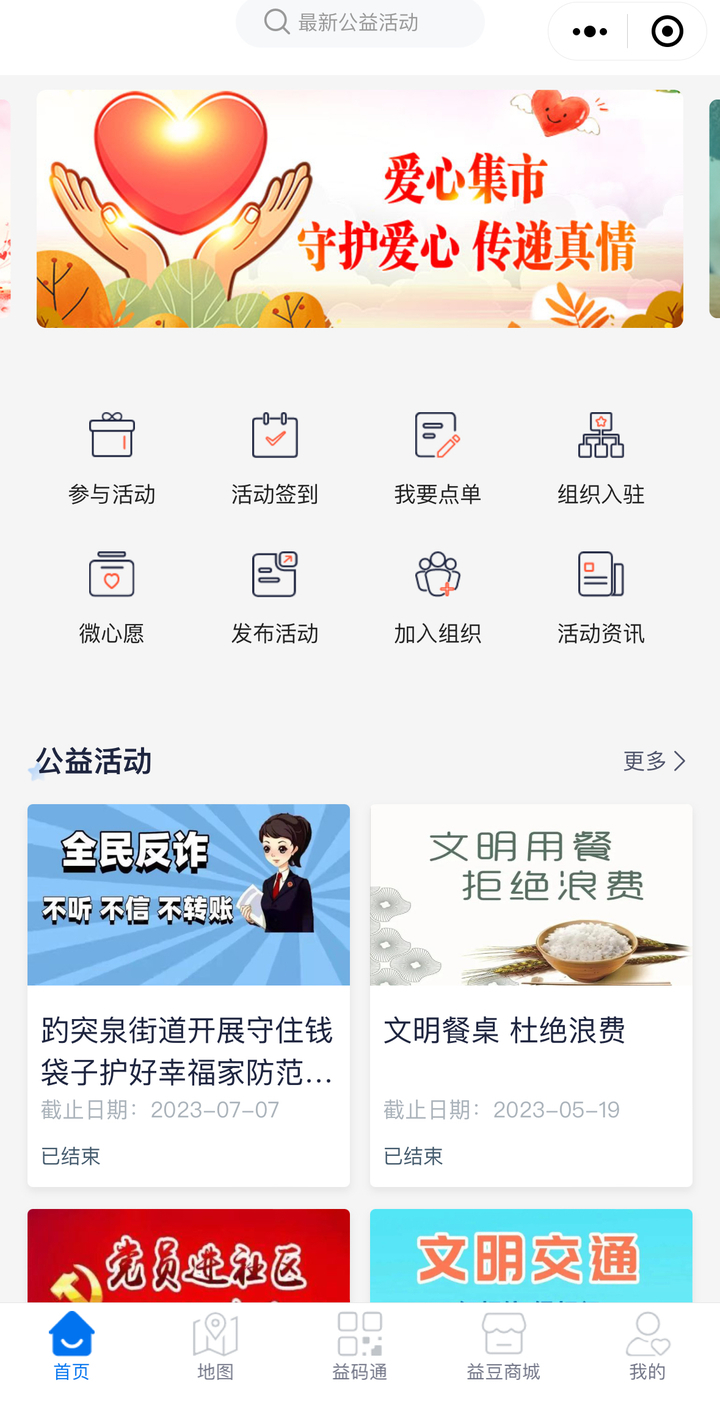Switch to the 地图 tab
Screen dimensions: 720x1405
[215, 1346]
